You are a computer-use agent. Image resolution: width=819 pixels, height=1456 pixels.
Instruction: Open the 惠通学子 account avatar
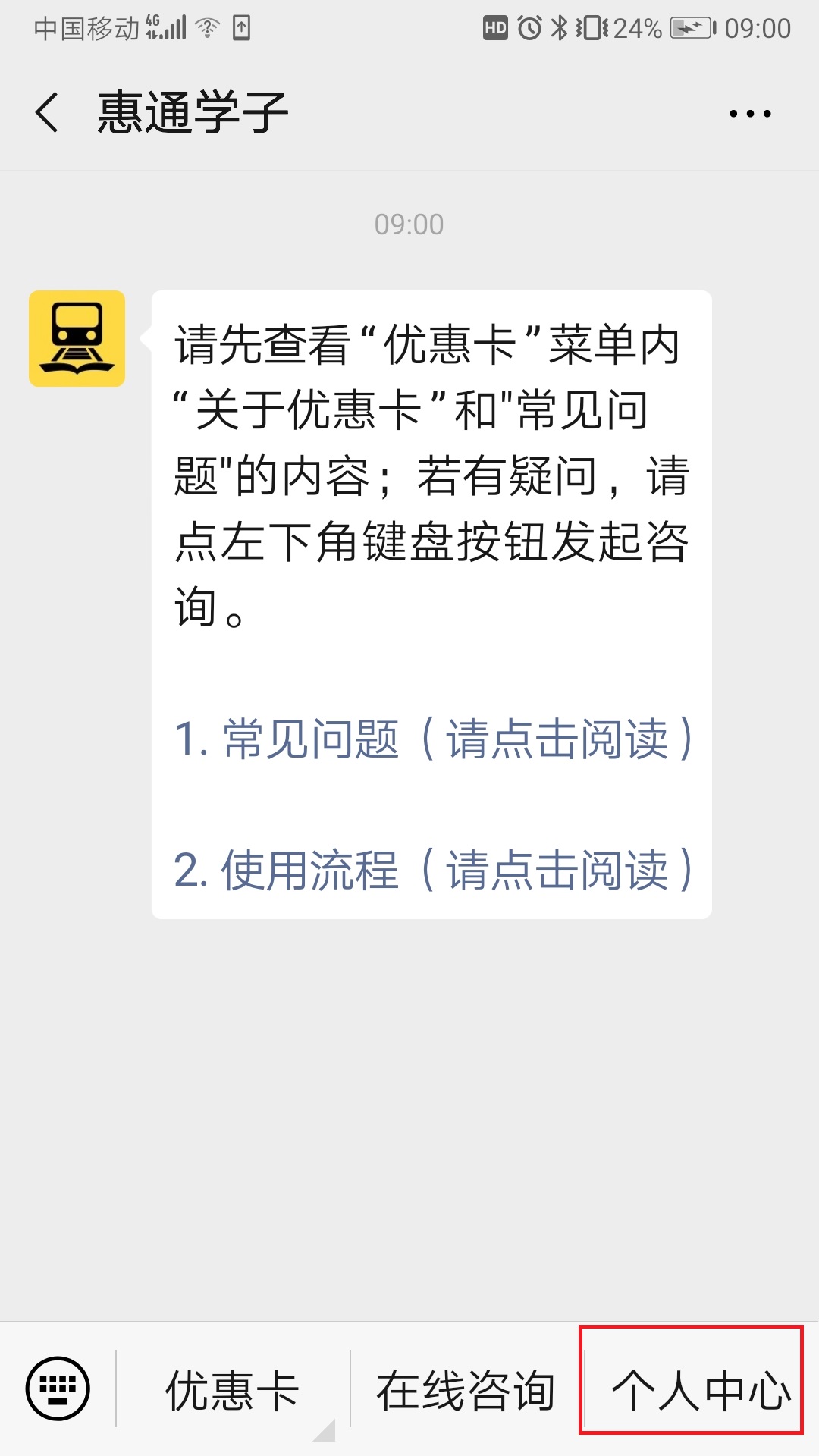coord(77,338)
